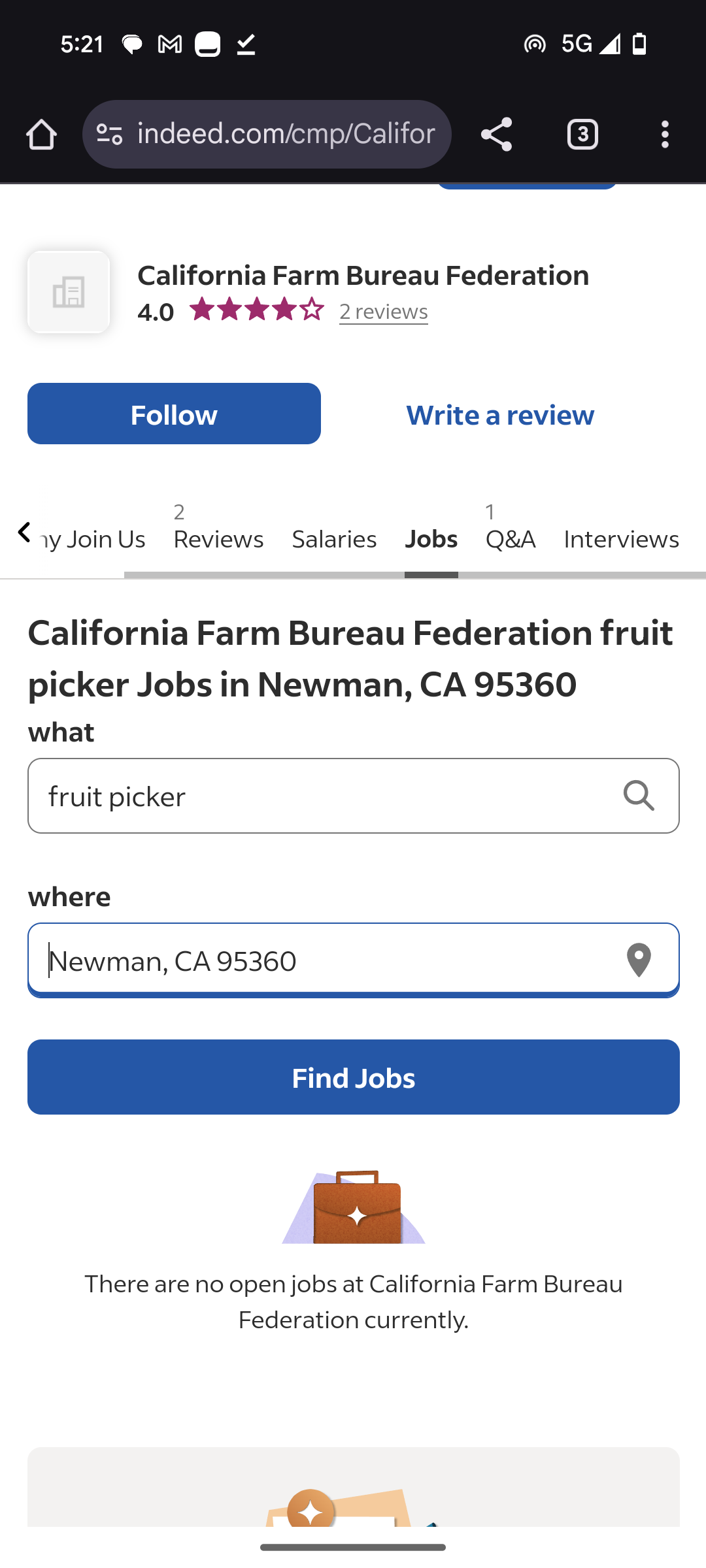706x1568 pixels.
Task: Tap the Find Jobs button
Action: [x=353, y=1077]
